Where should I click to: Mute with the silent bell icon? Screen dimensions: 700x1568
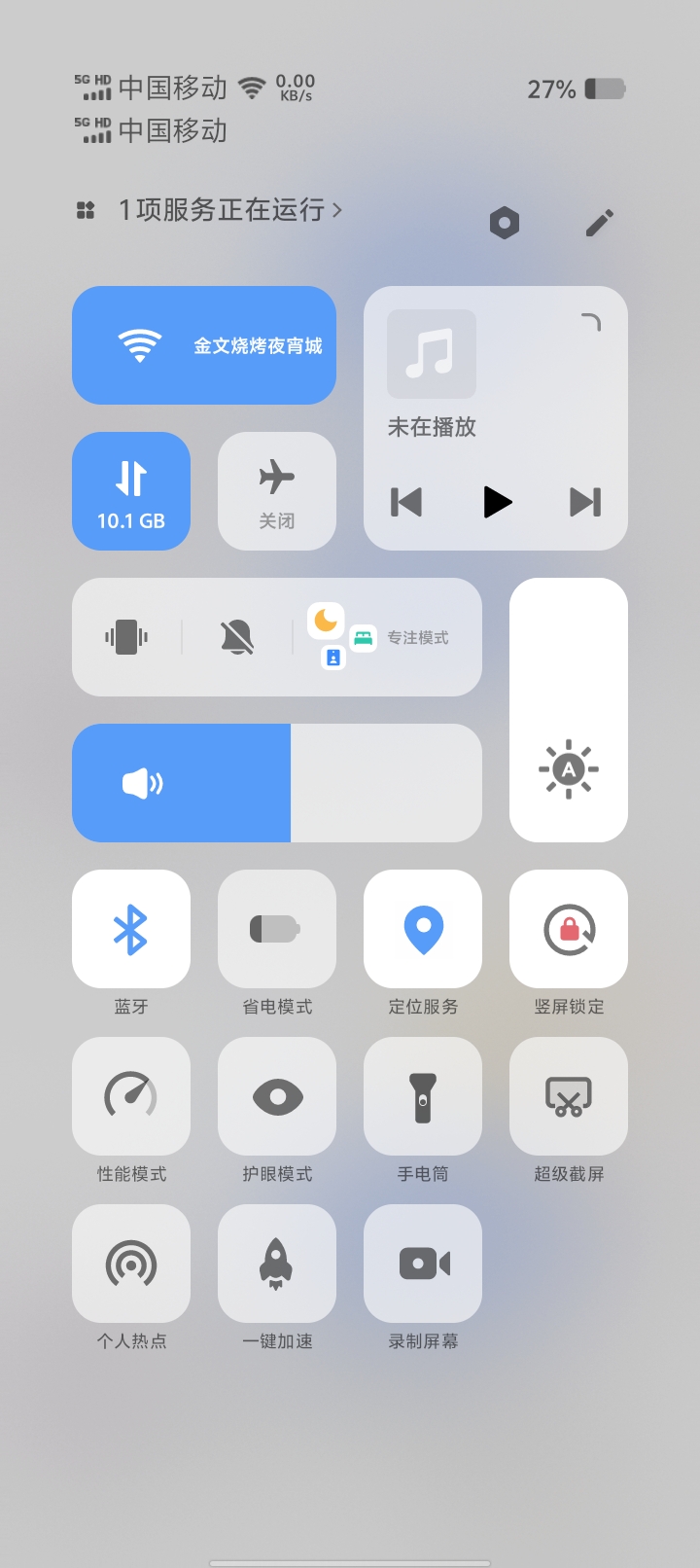[237, 637]
